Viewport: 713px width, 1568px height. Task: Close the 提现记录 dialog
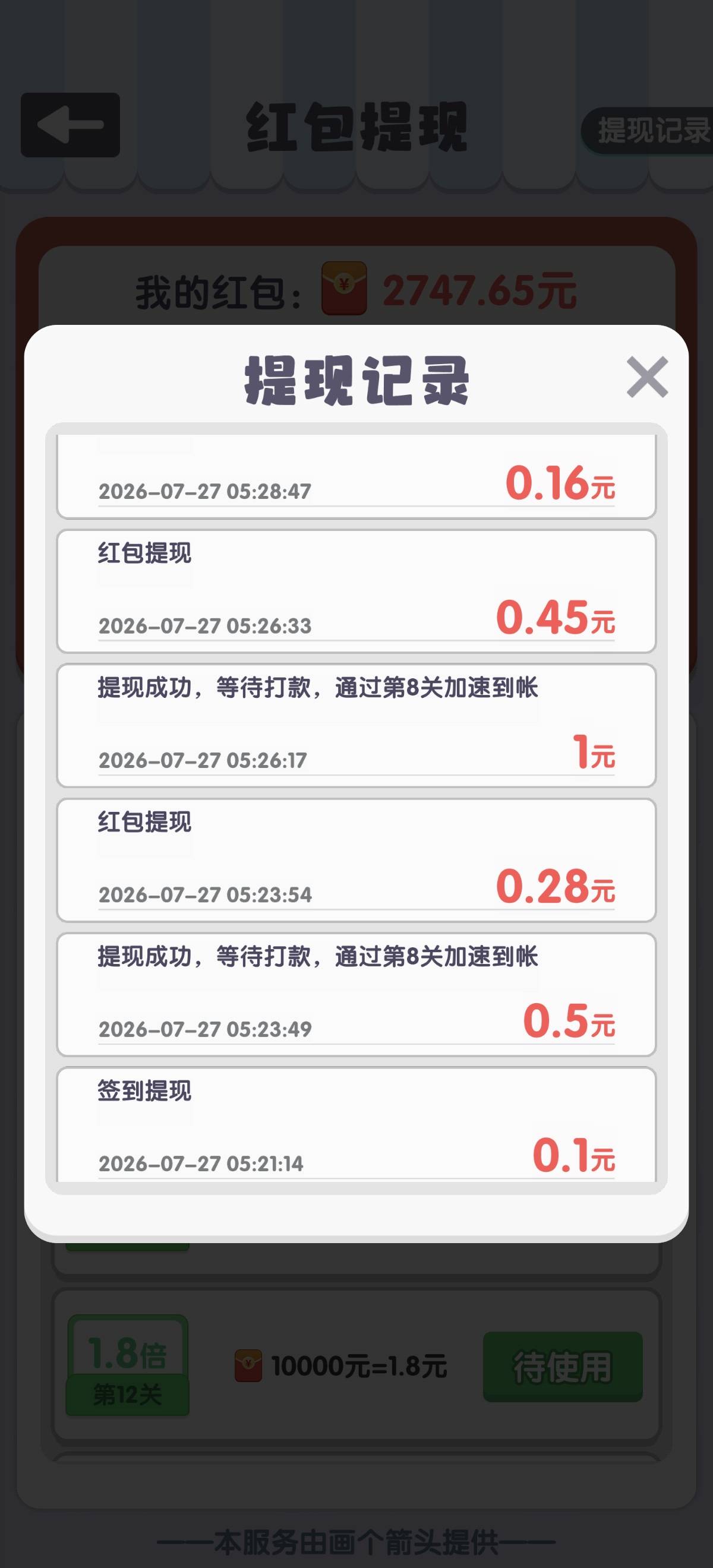click(647, 377)
